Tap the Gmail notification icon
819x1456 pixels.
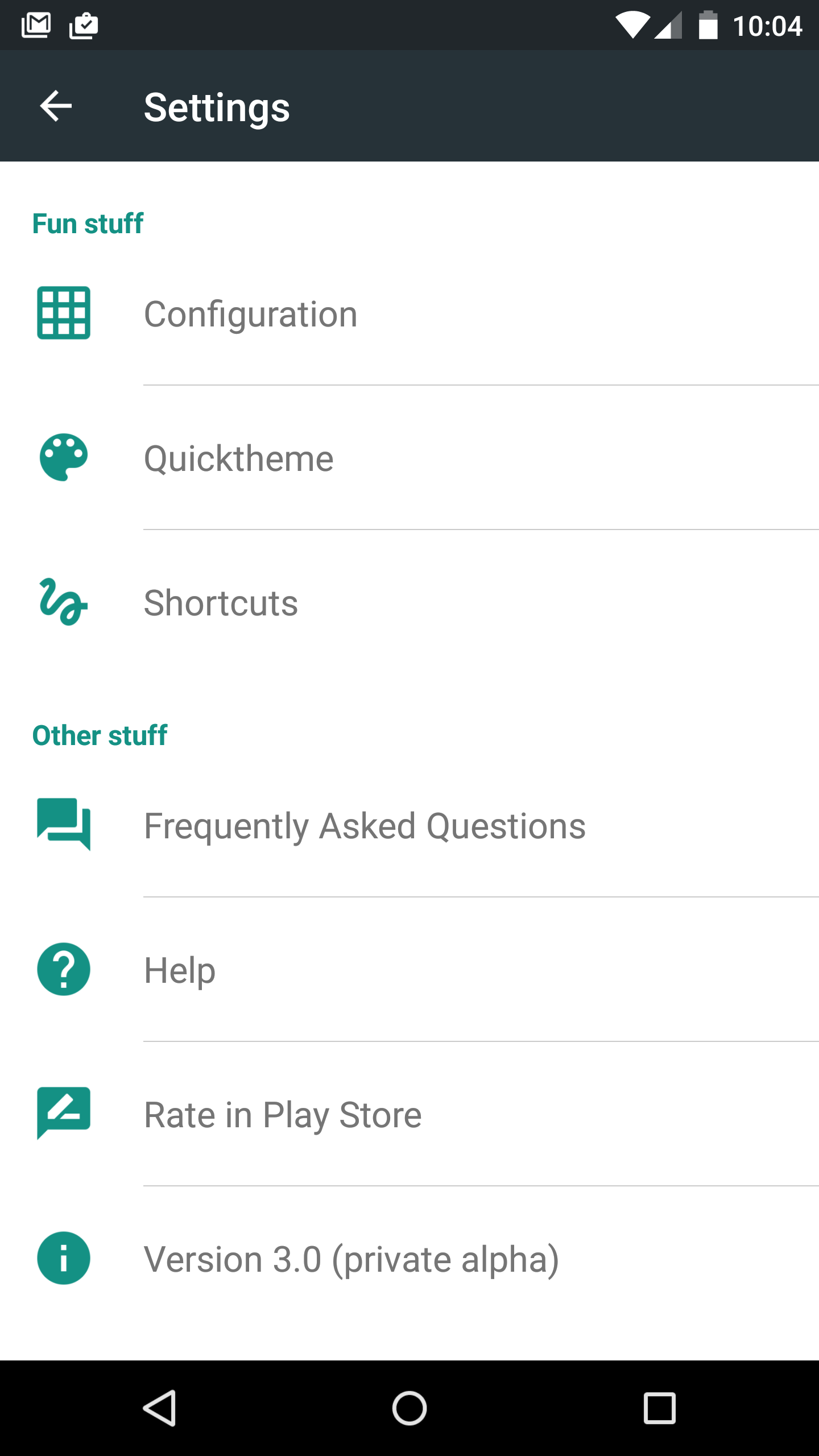point(36,24)
